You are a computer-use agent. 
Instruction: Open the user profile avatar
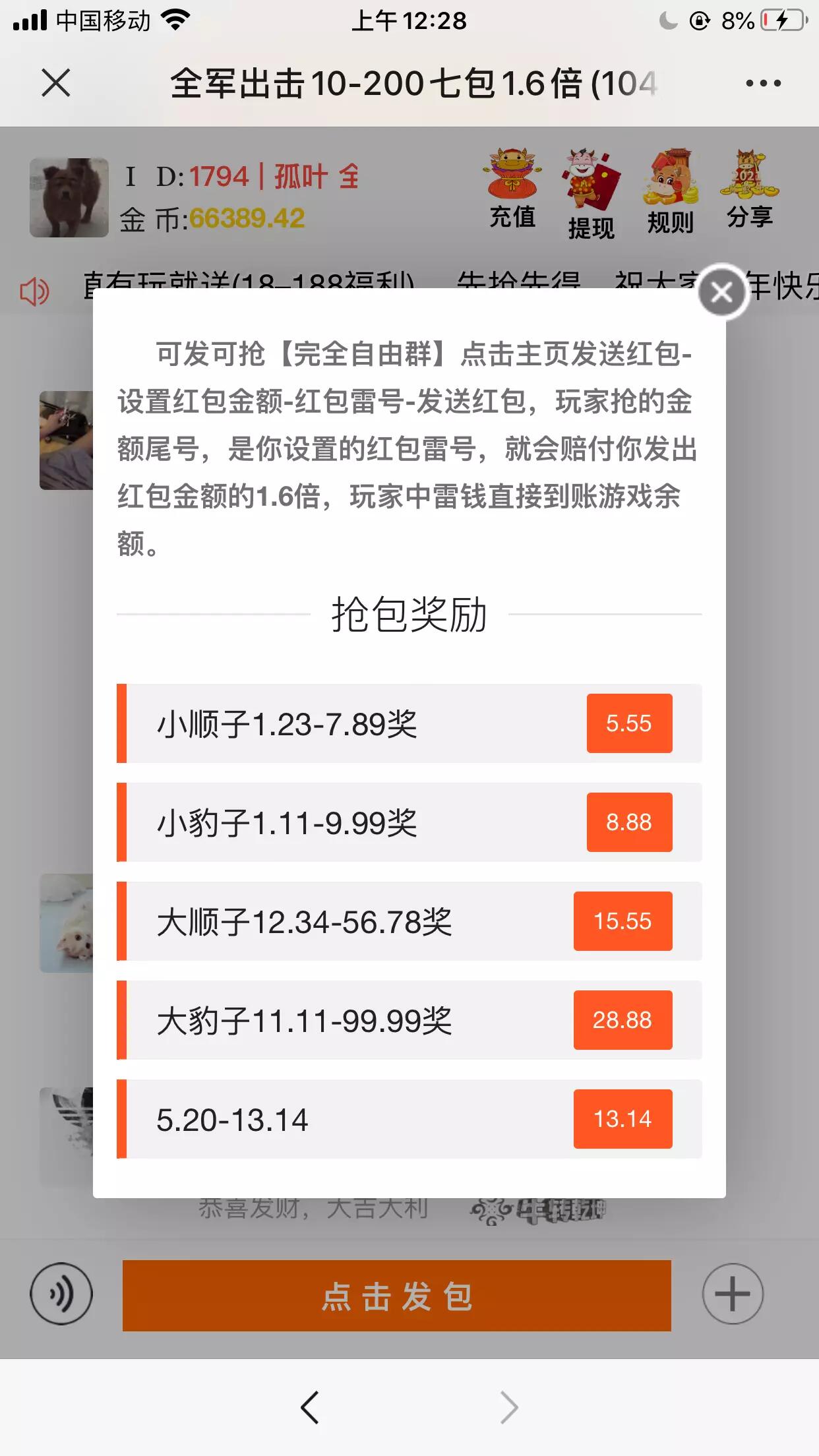tap(69, 197)
